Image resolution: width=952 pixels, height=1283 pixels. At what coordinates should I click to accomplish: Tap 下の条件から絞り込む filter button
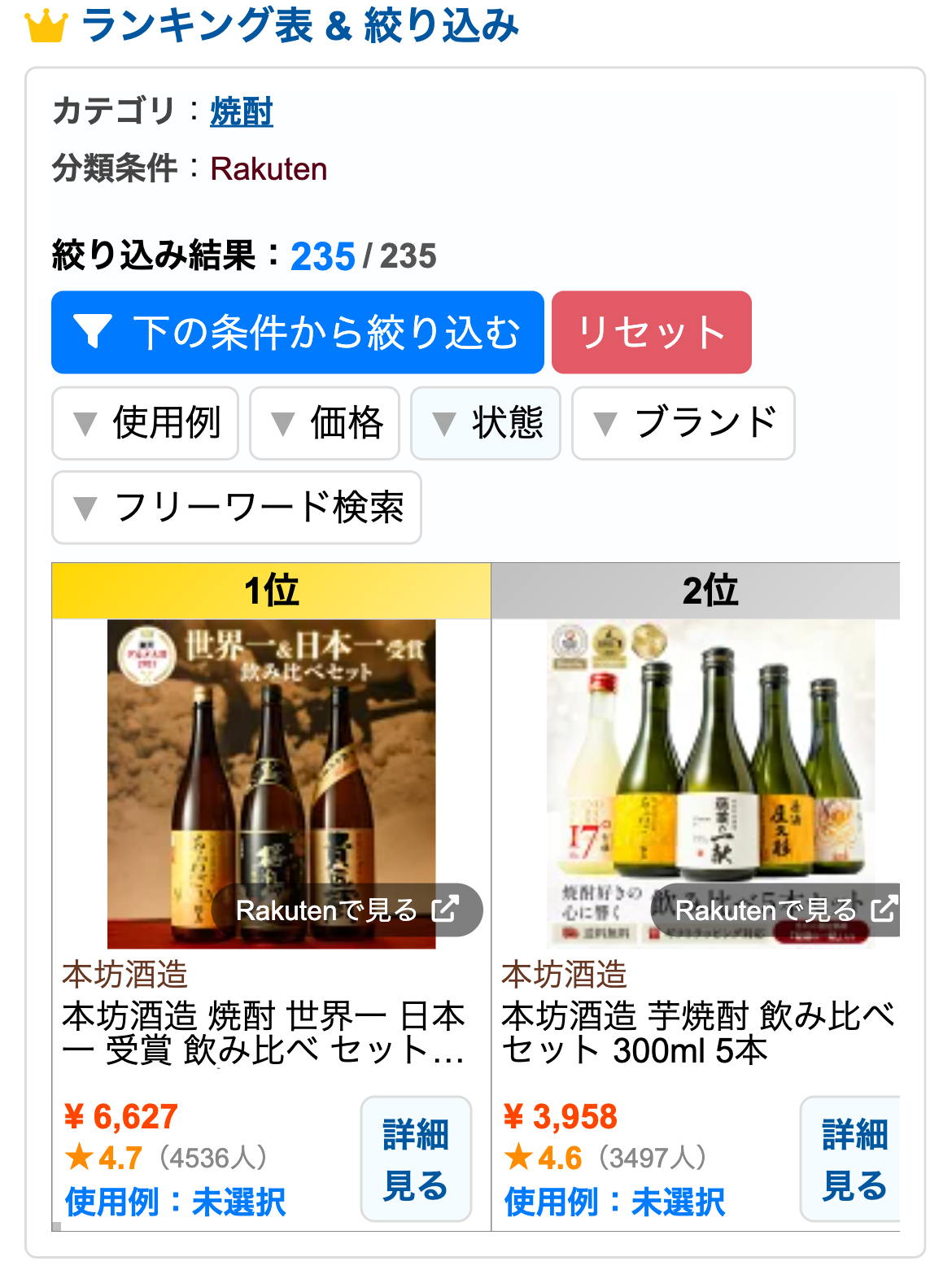click(297, 332)
